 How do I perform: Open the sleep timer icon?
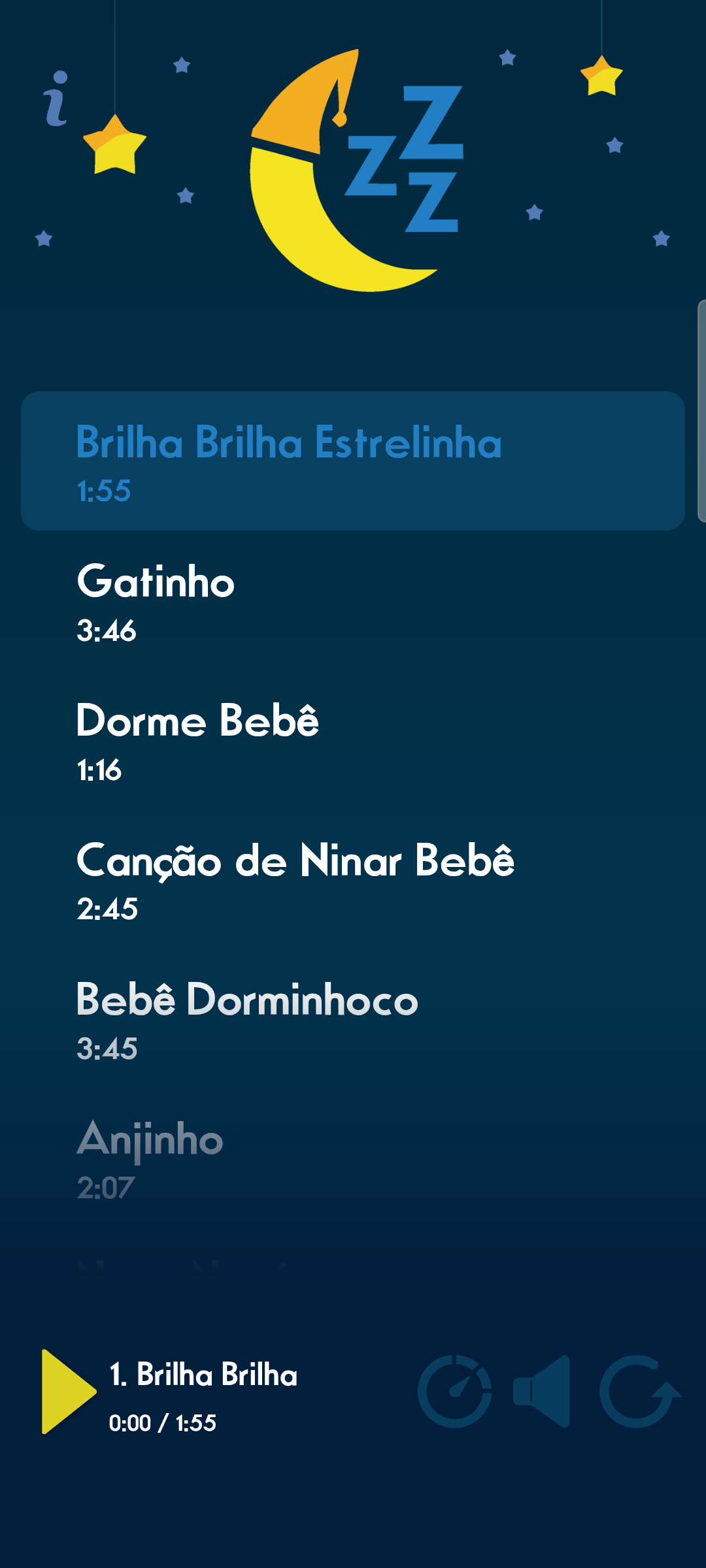click(455, 1392)
